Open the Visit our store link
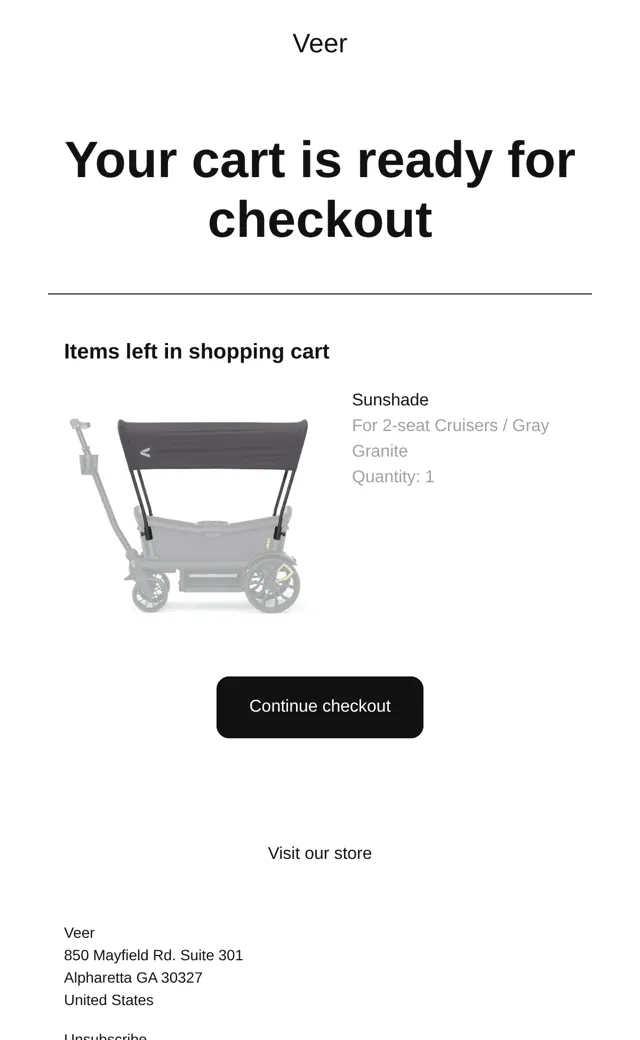 (x=320, y=854)
